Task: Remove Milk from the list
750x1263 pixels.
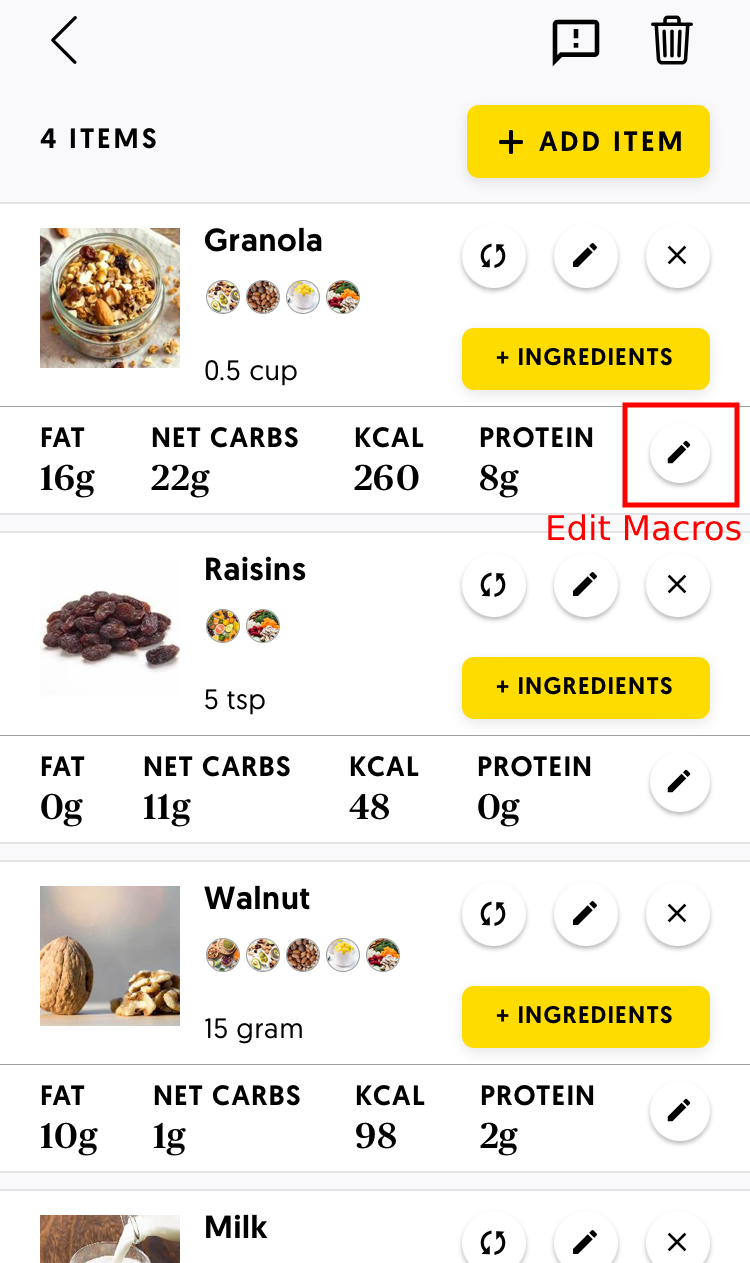Action: (x=677, y=1242)
